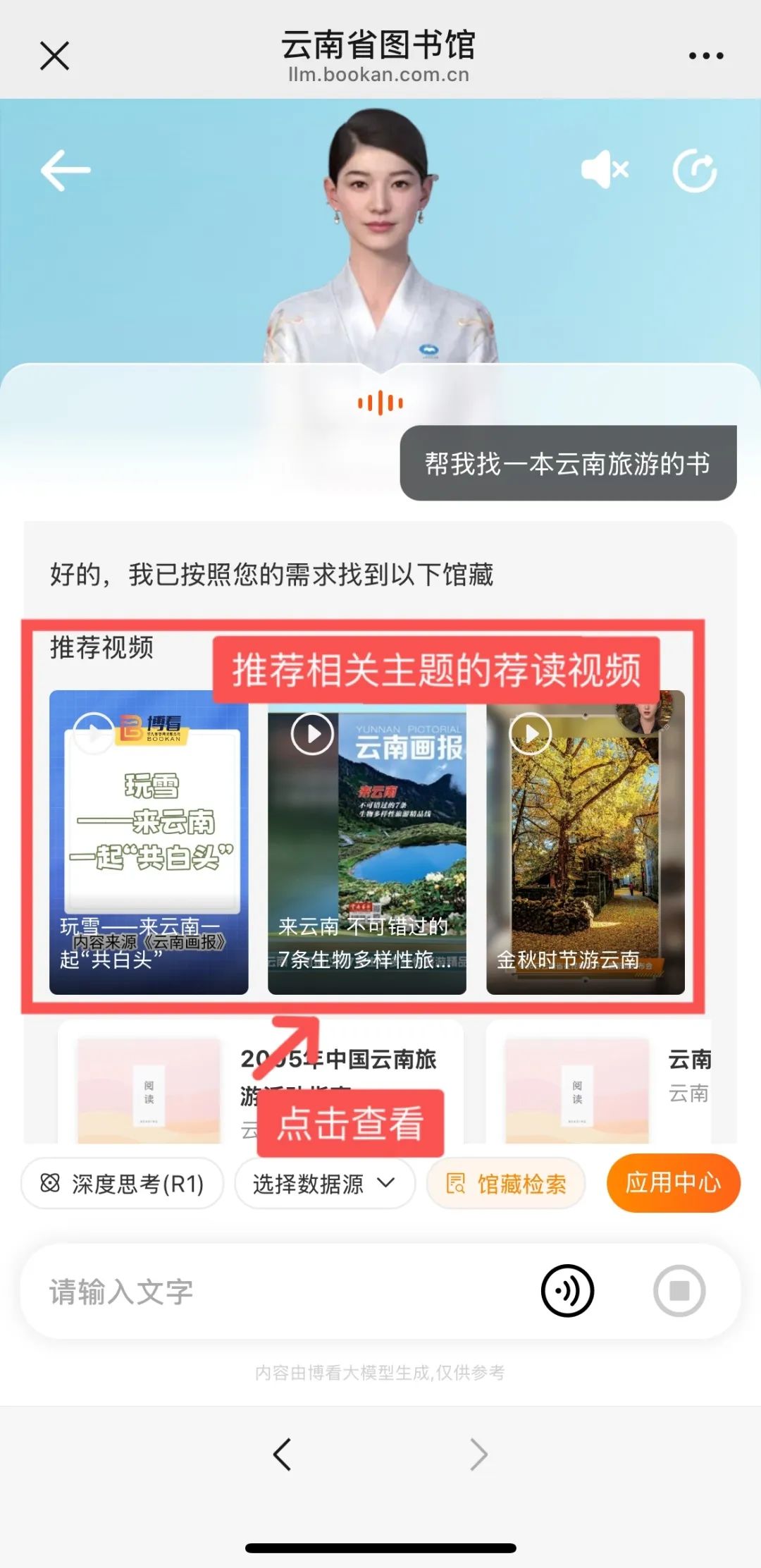Tap the 馆藏检索 document search icon
Viewport: 761px width, 1568px height.
(457, 1184)
